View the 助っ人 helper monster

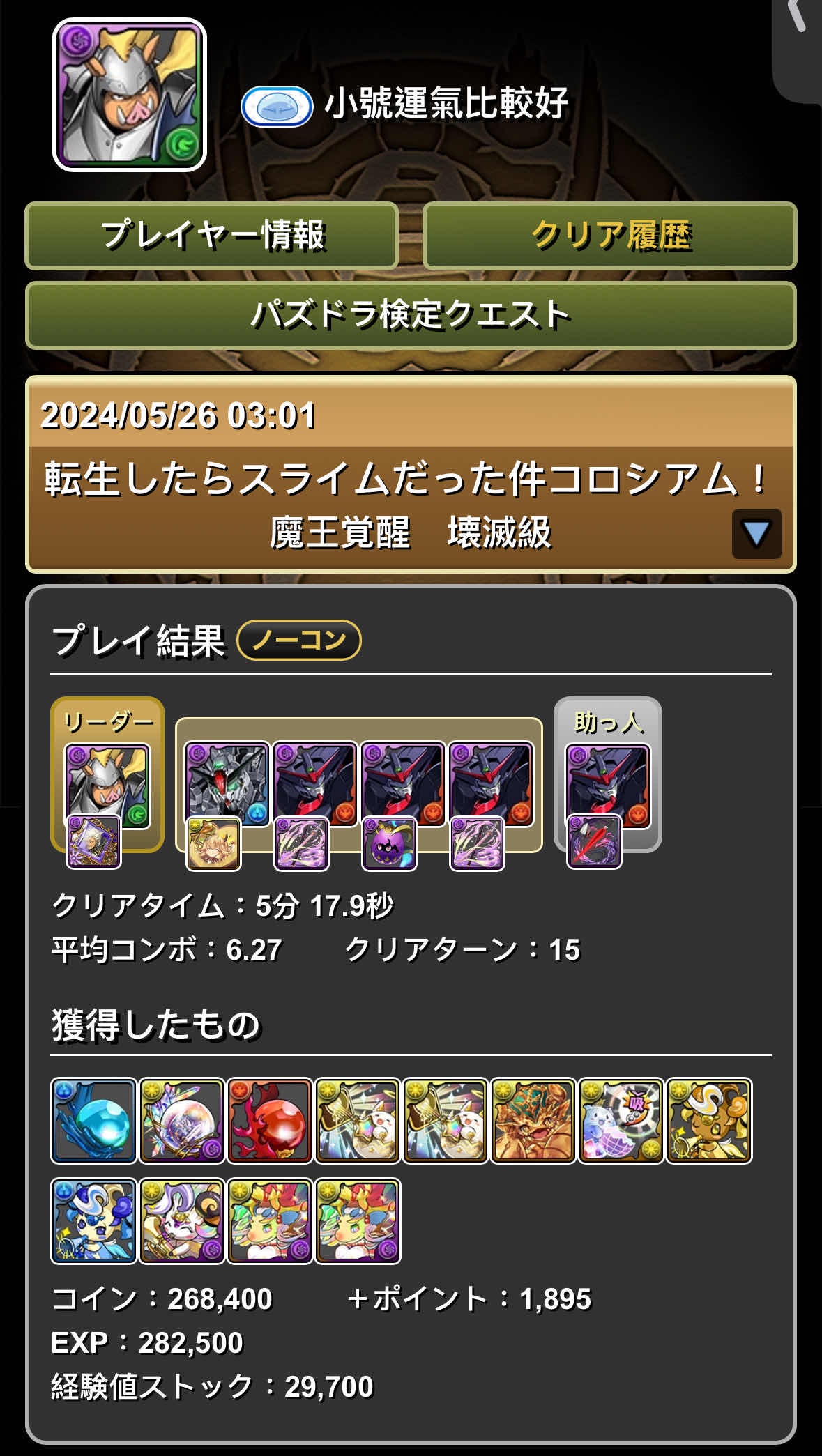[607, 786]
